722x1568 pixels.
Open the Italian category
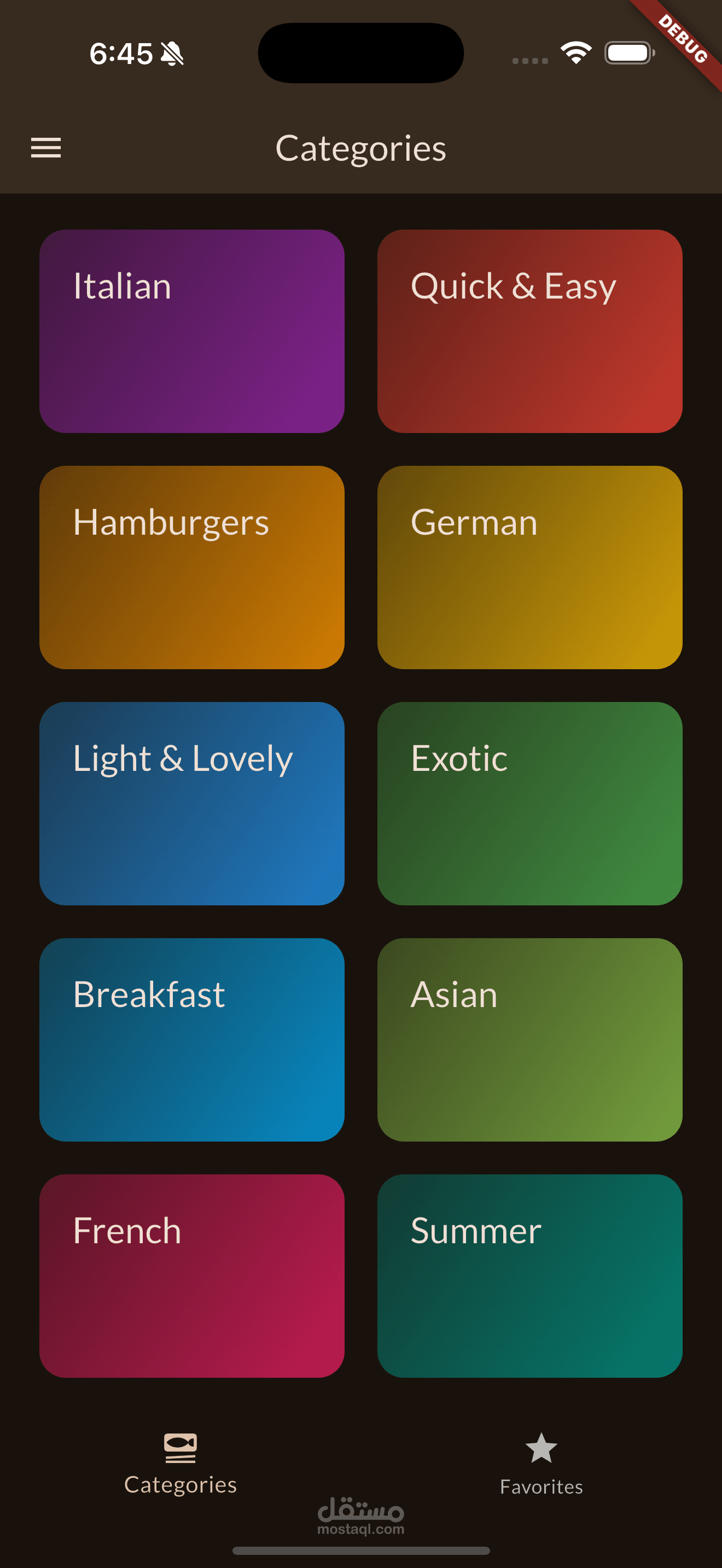tap(192, 331)
